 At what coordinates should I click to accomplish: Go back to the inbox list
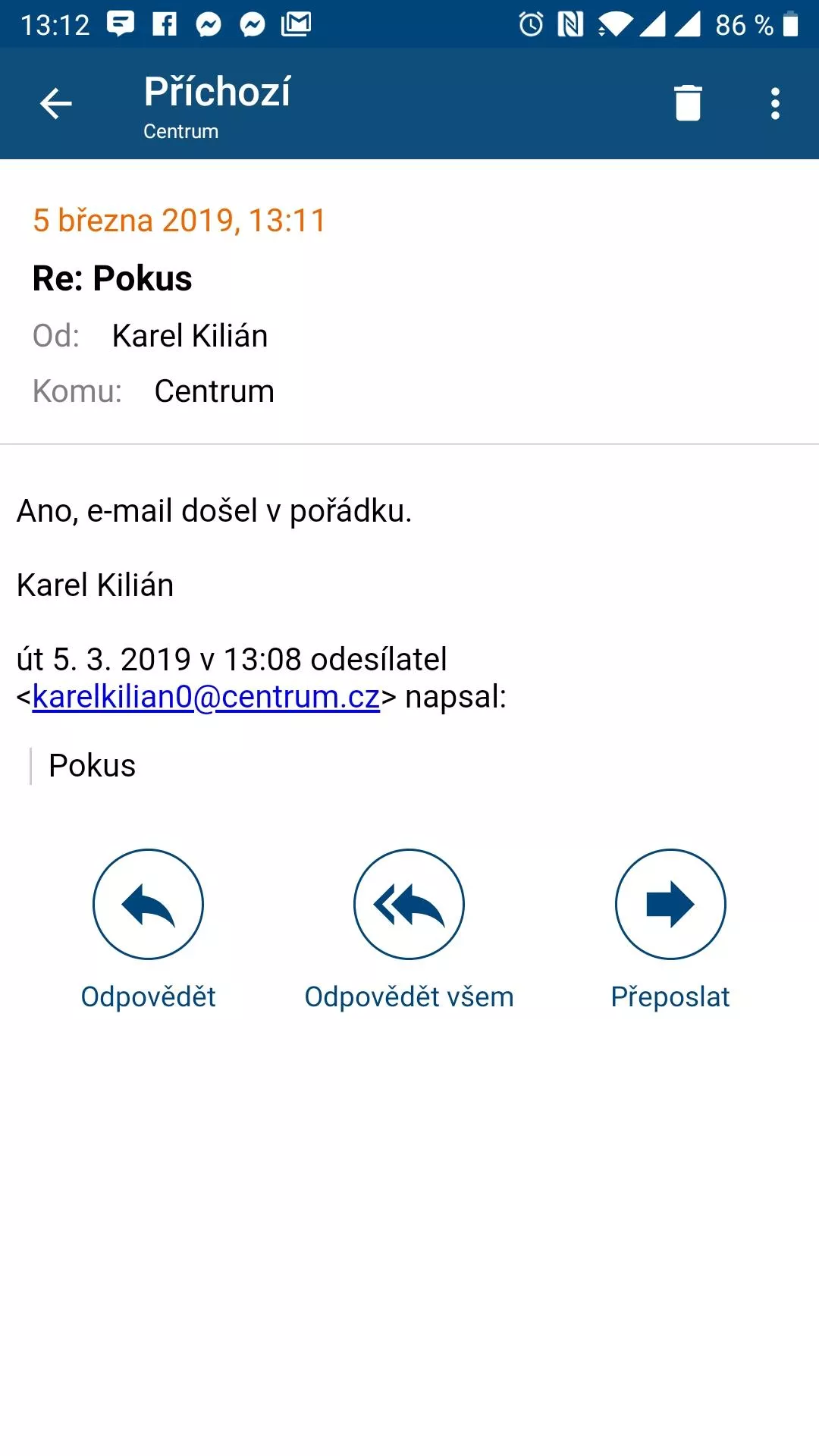point(55,104)
